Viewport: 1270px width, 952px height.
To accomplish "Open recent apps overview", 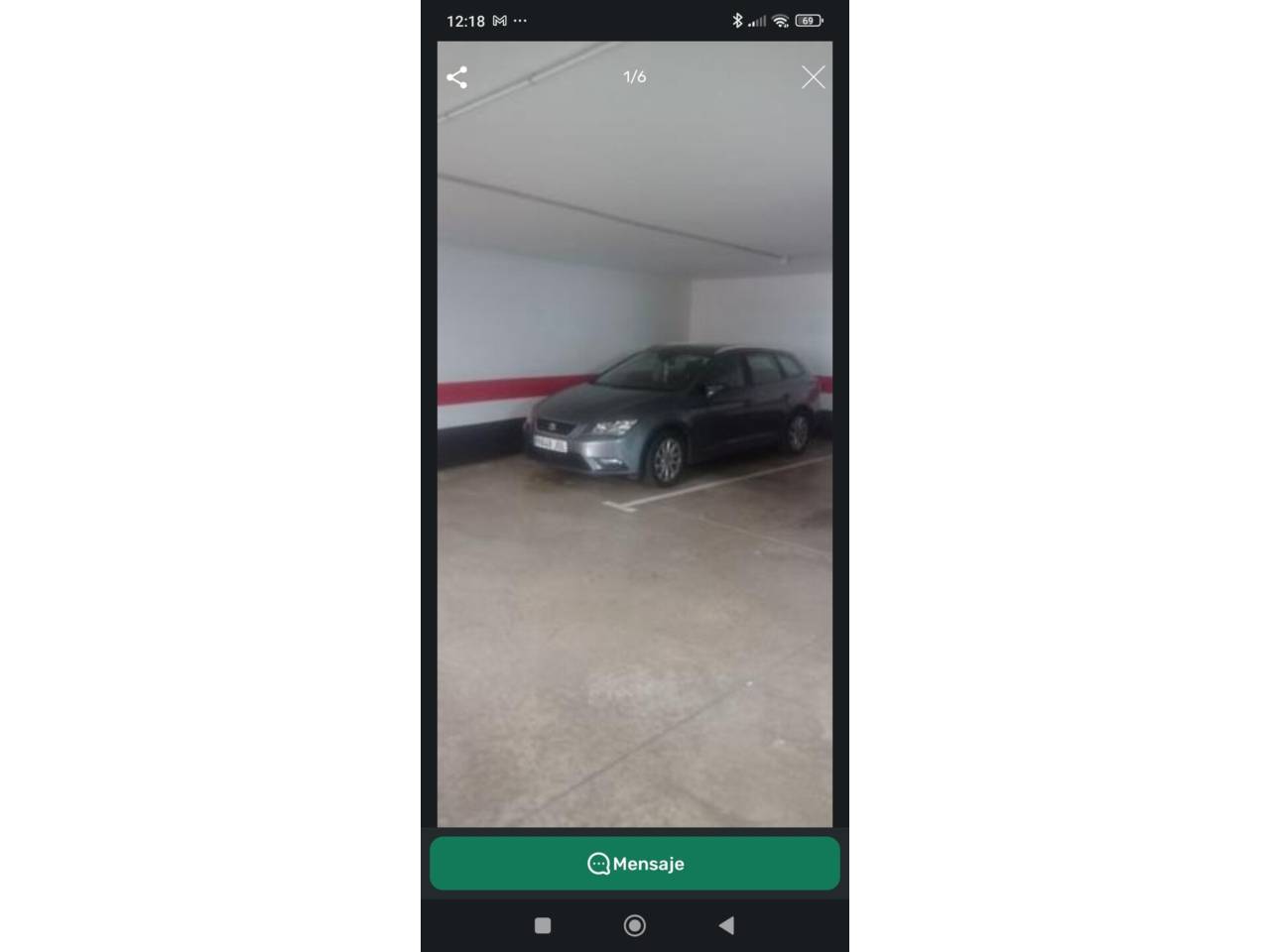I will (x=543, y=925).
